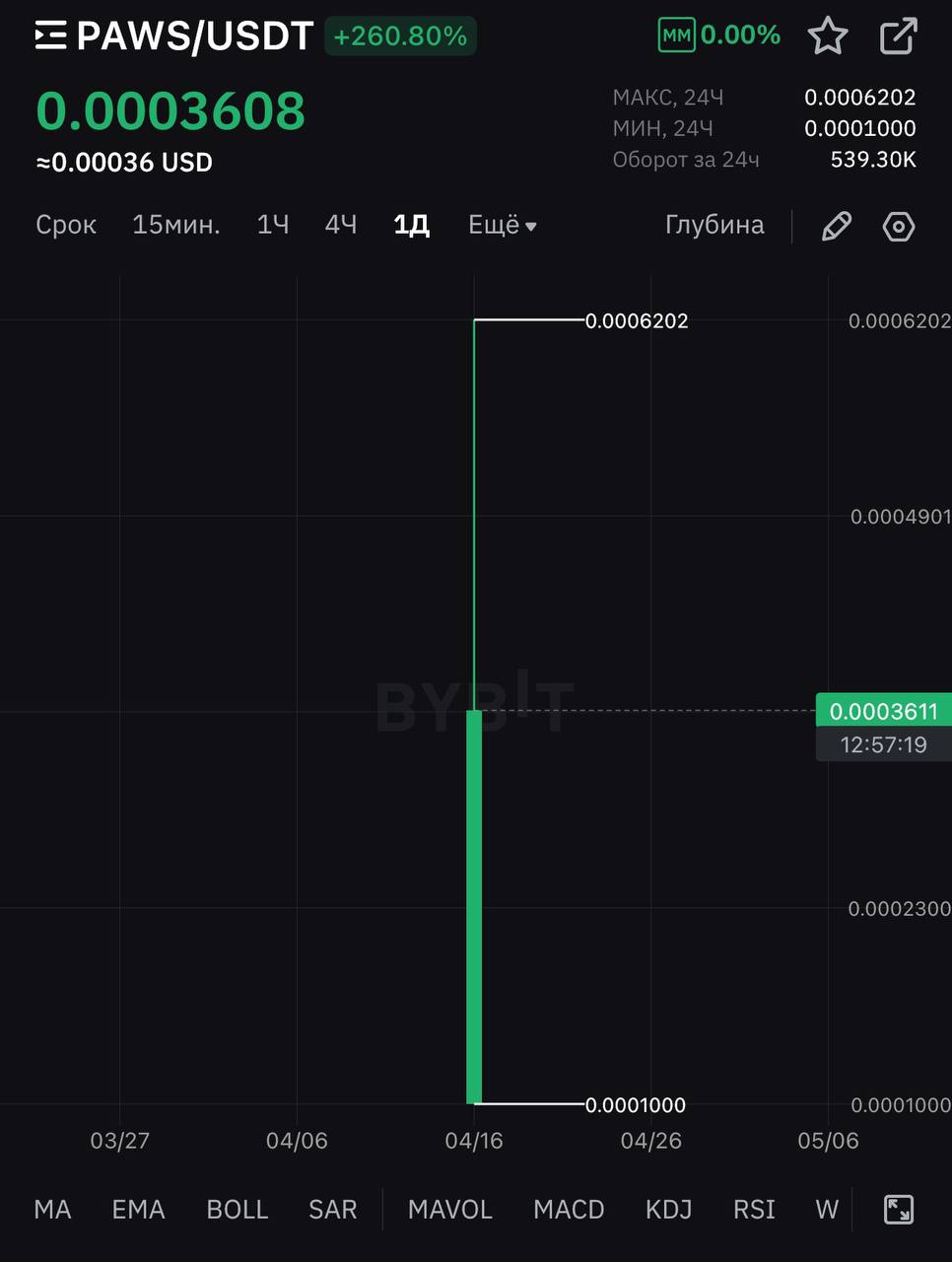Share this pair via the export icon
The width and height of the screenshot is (952, 1262).
pos(898,36)
